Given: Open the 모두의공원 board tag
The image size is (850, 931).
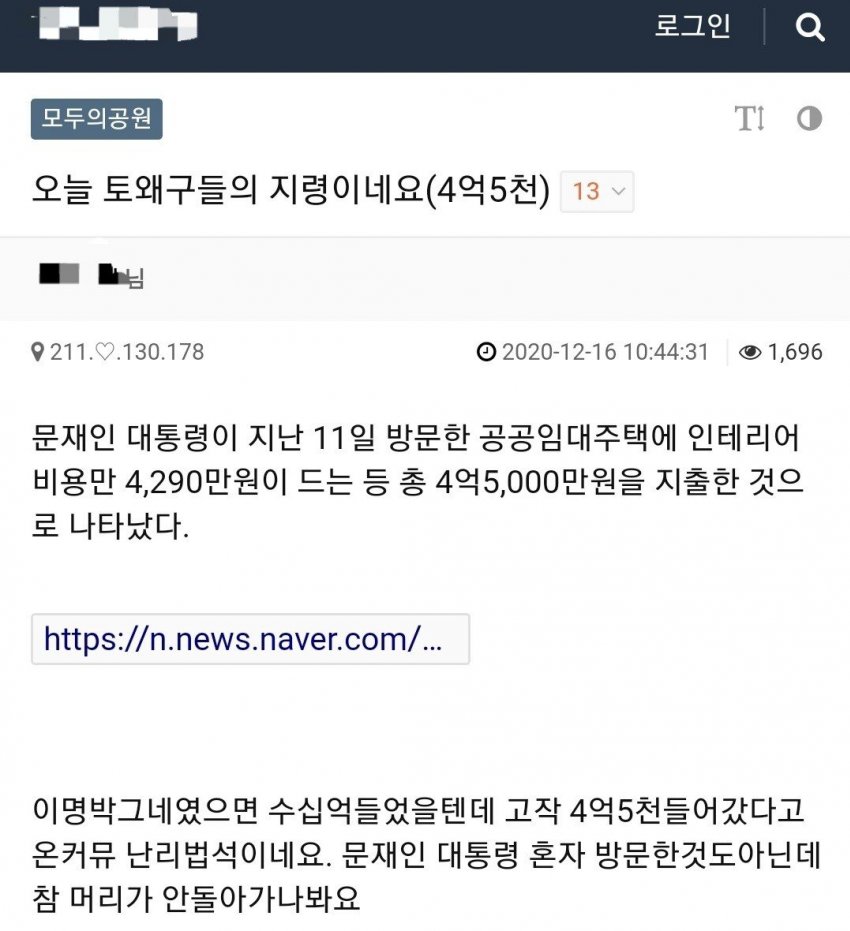Looking at the screenshot, I should (96, 119).
